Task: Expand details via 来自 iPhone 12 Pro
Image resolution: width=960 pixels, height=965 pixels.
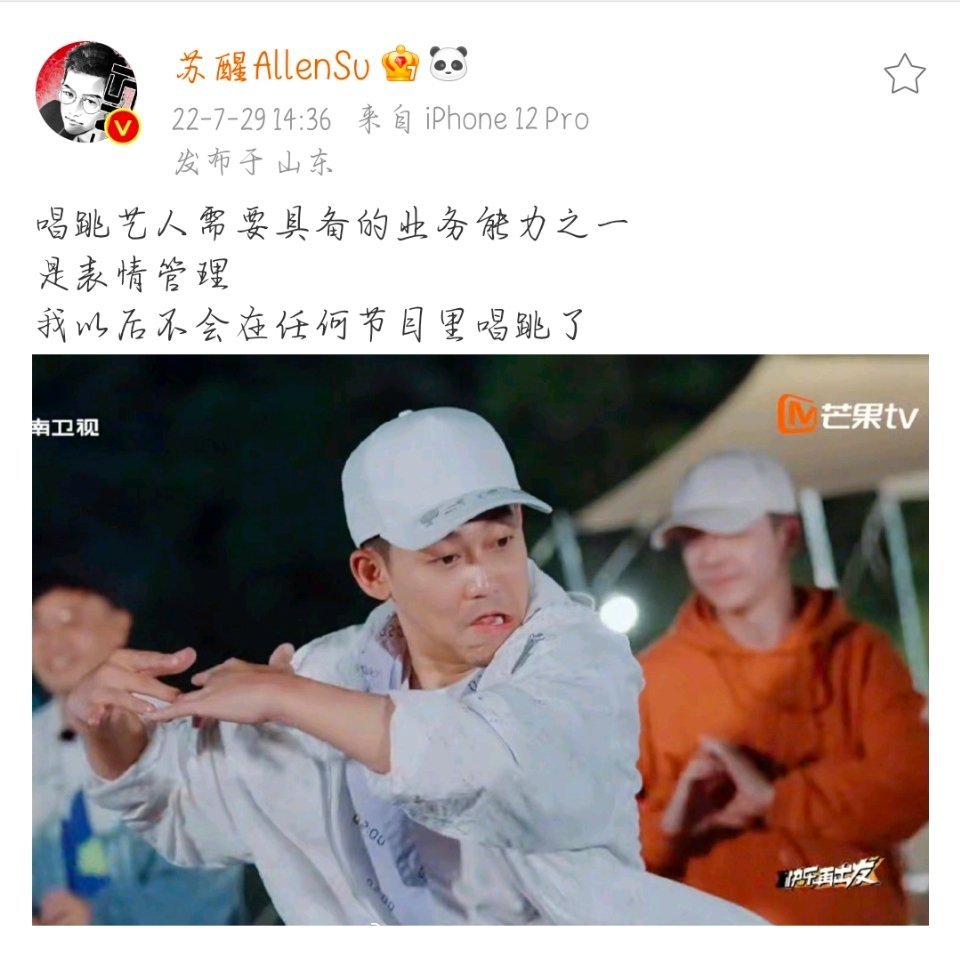Action: pos(470,118)
